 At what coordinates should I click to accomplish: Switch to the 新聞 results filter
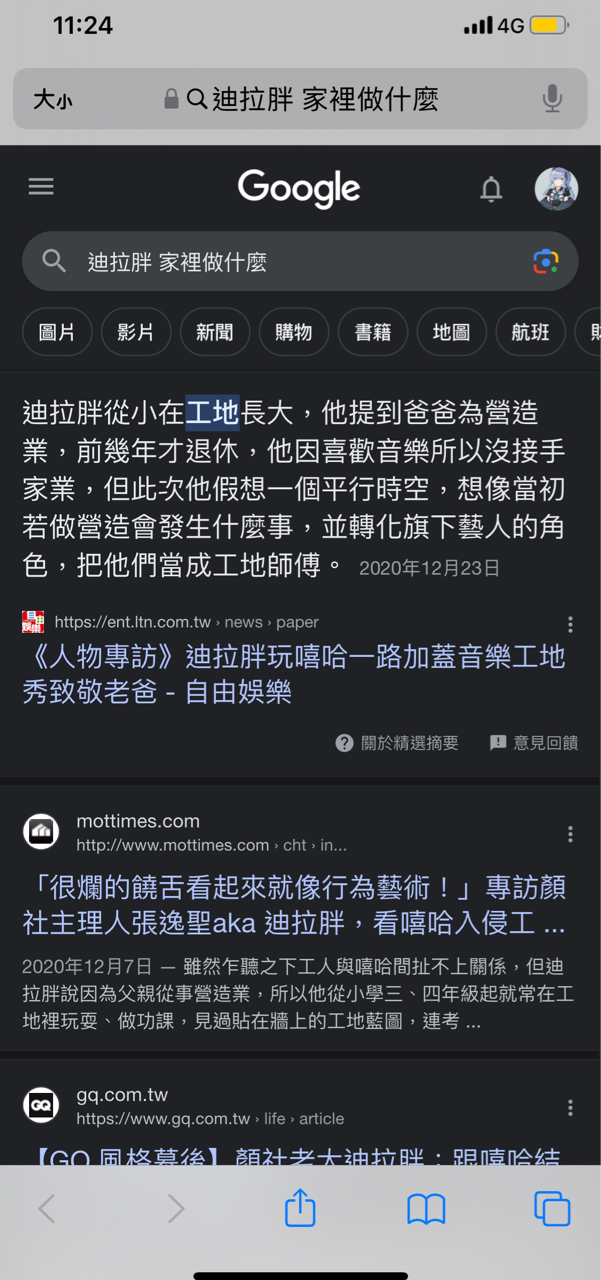click(x=215, y=333)
